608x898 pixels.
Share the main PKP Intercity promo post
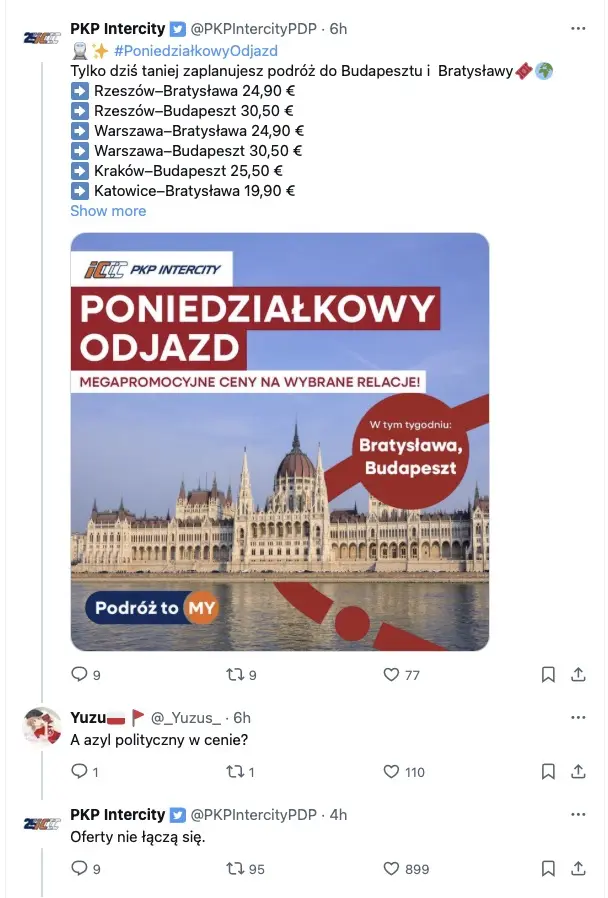pyautogui.click(x=578, y=675)
